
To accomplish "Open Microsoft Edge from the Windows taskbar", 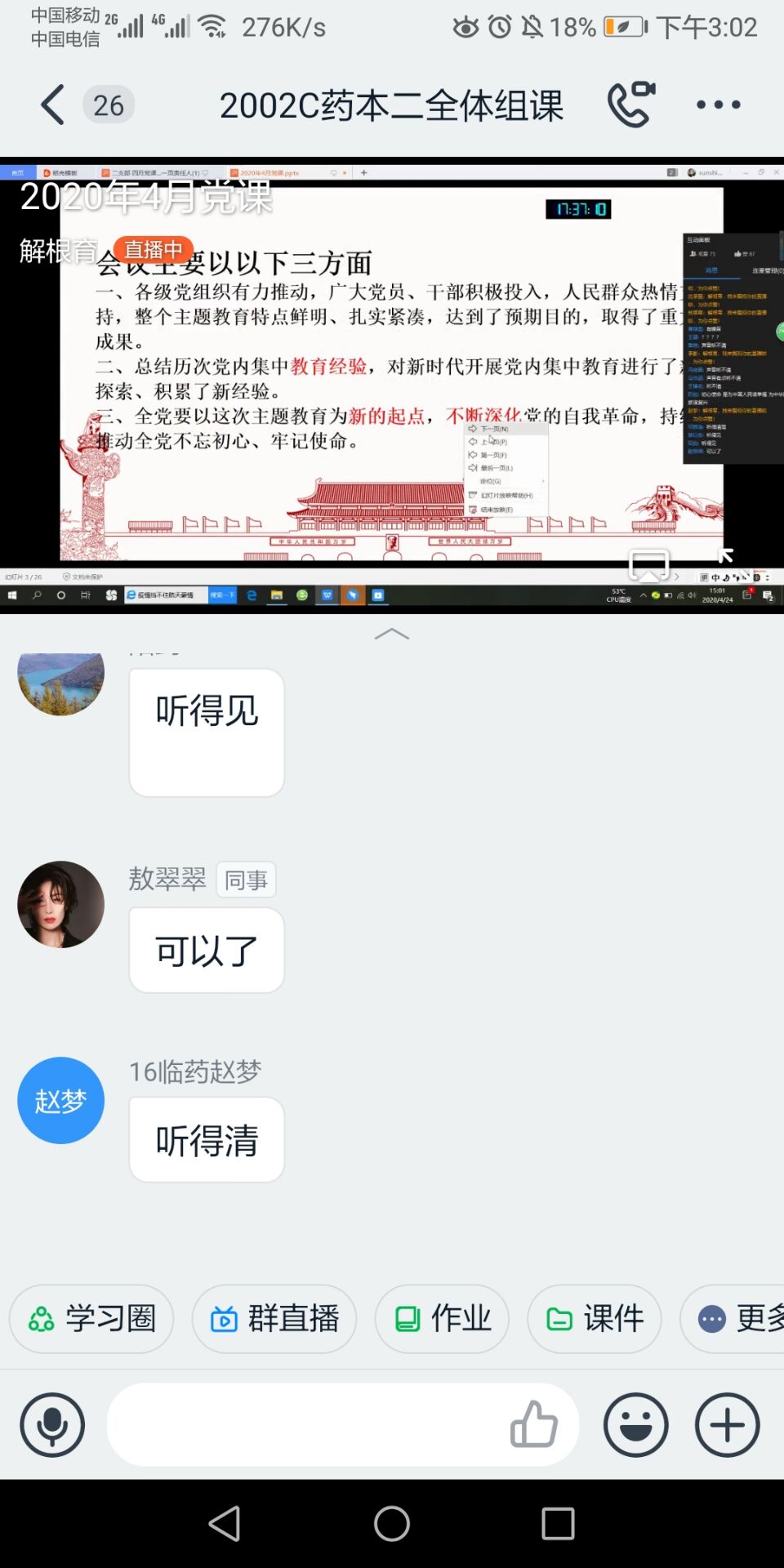I will pos(251,596).
